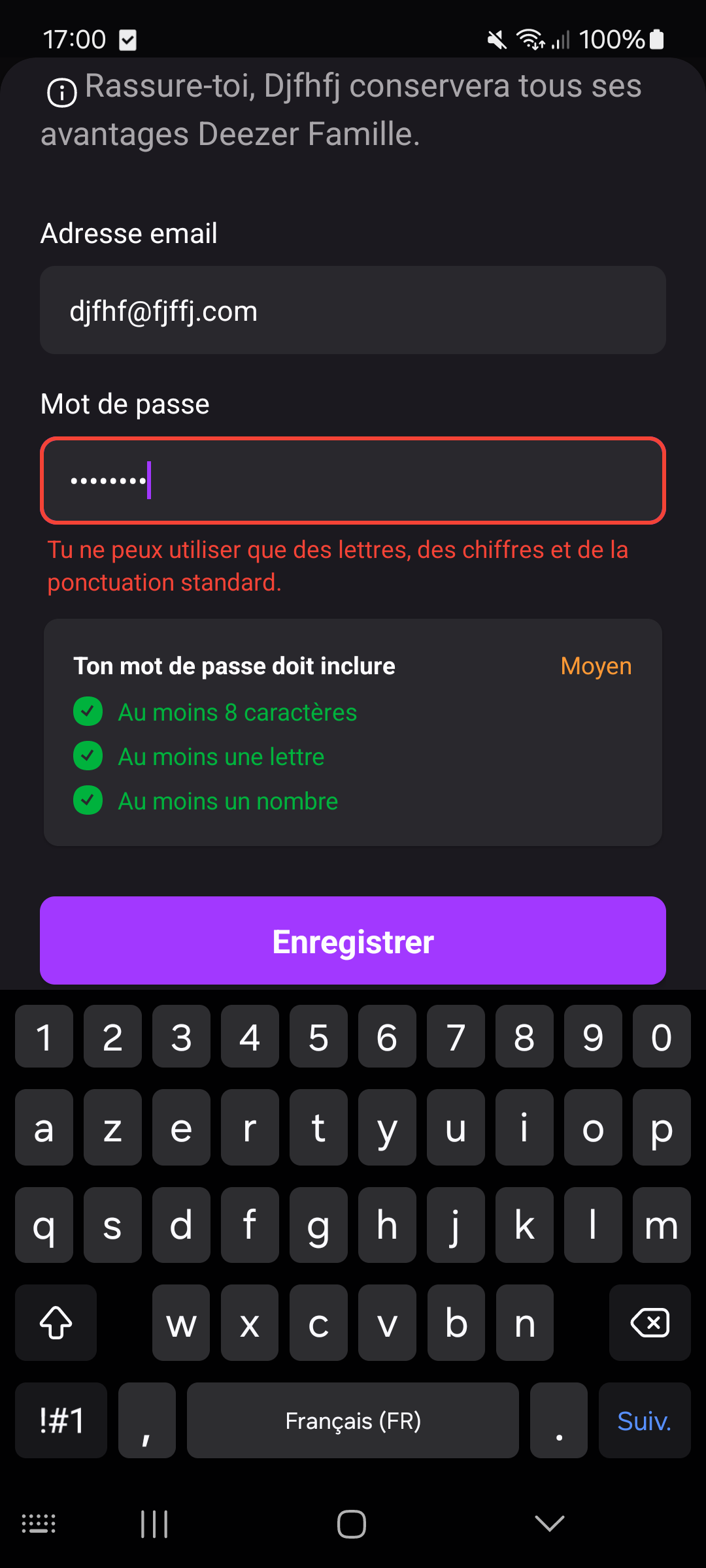Focus the Mot de passe field

(353, 480)
